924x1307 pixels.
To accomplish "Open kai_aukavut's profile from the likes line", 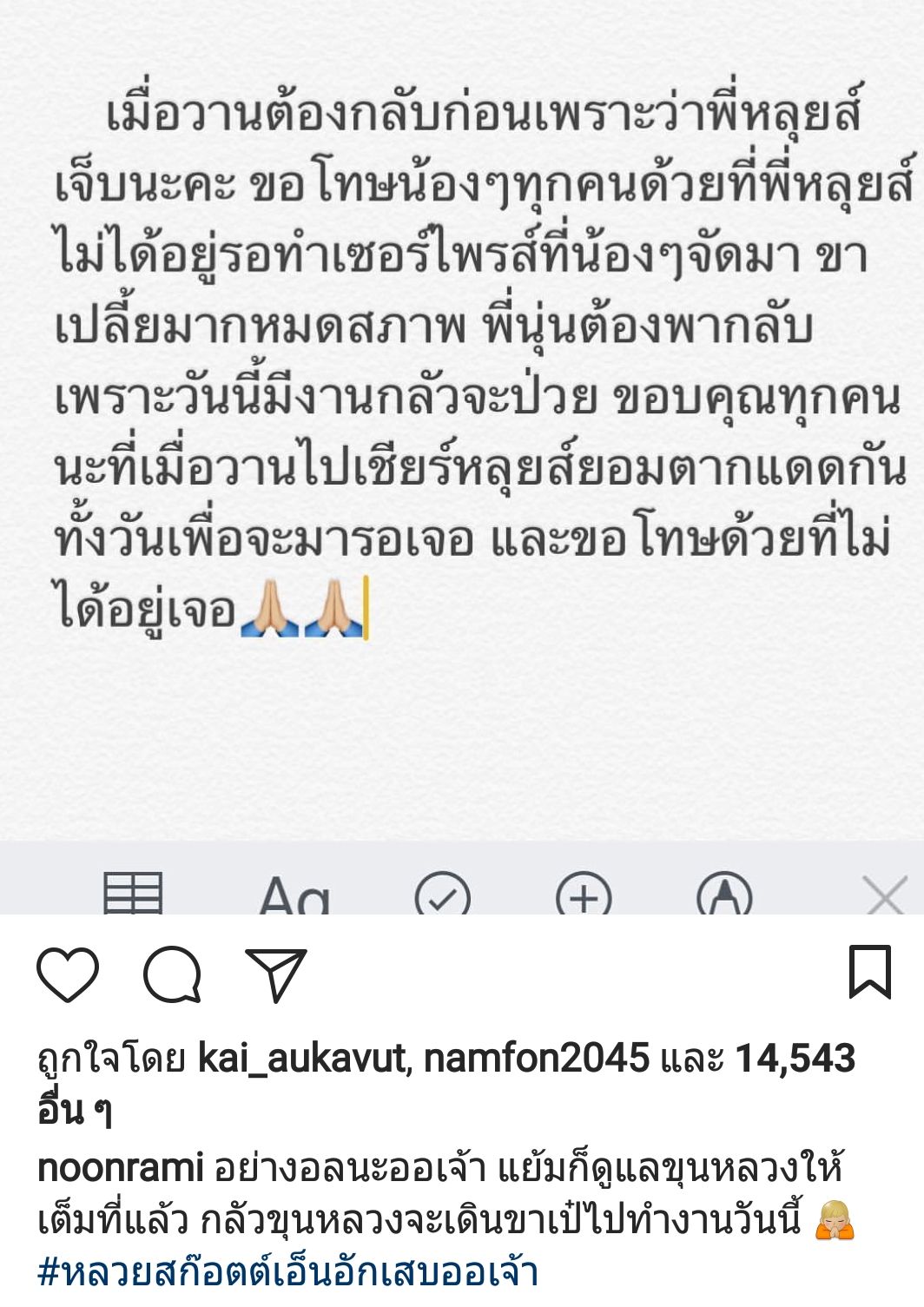I will coord(302,1059).
